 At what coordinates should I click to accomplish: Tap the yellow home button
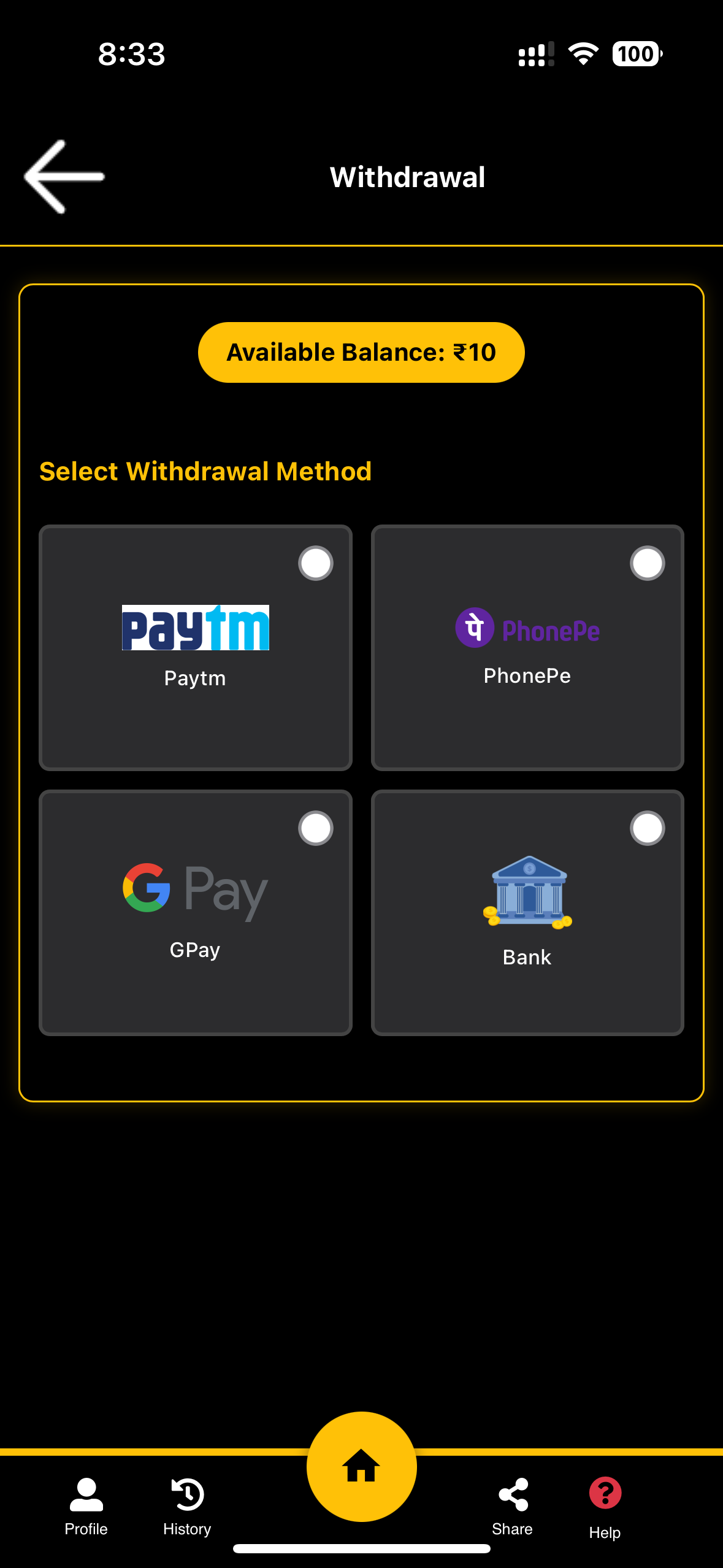(x=361, y=1466)
